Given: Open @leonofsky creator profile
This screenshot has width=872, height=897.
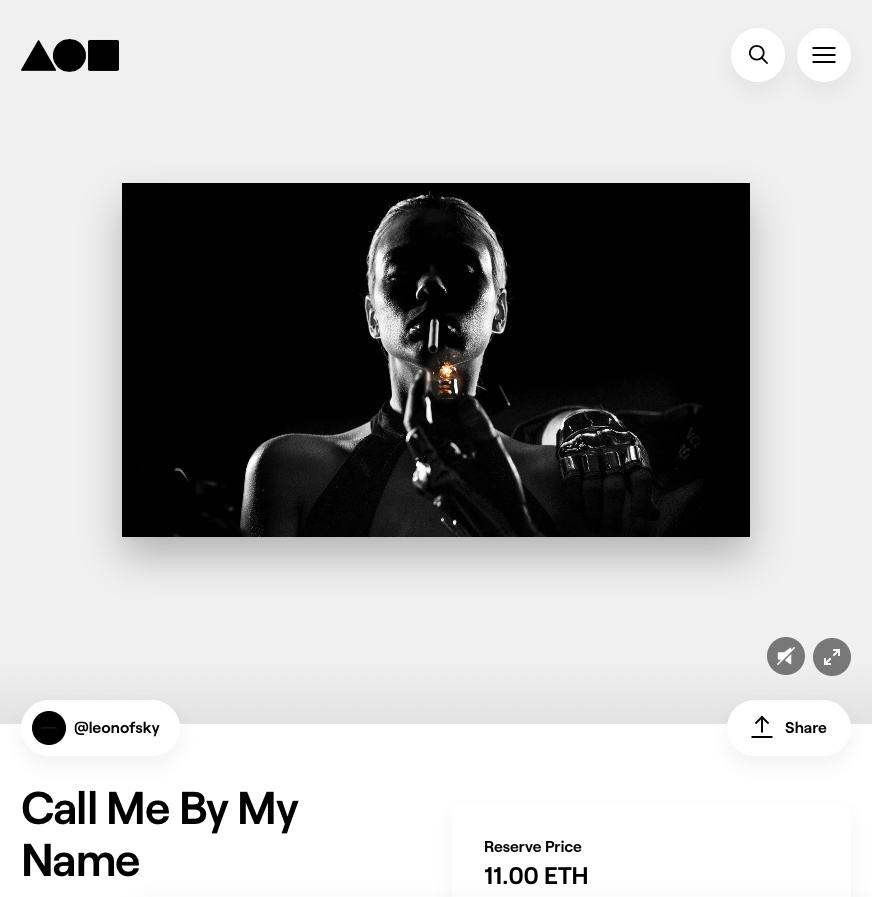Looking at the screenshot, I should (100, 728).
